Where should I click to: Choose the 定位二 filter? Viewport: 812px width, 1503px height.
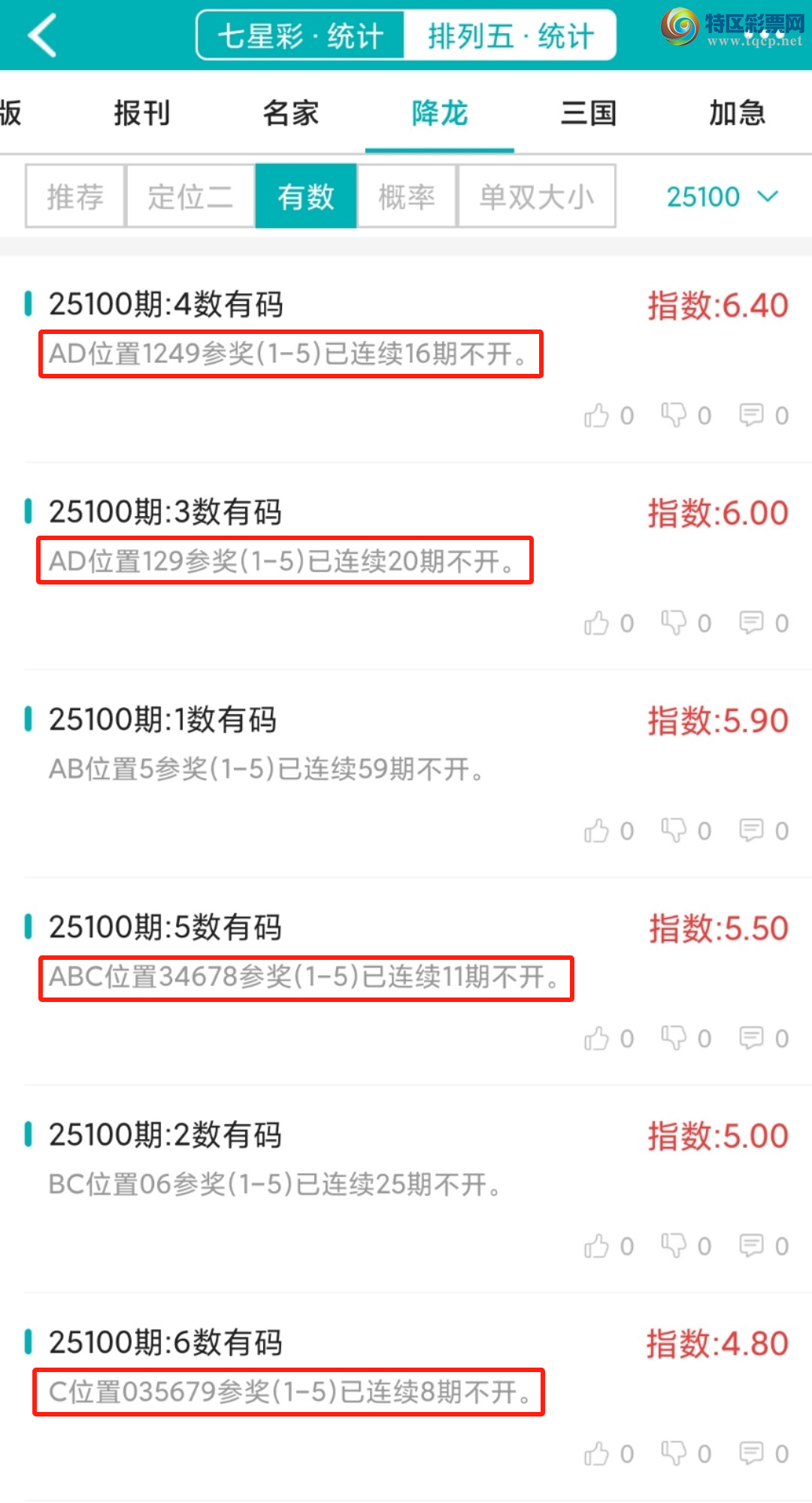190,196
